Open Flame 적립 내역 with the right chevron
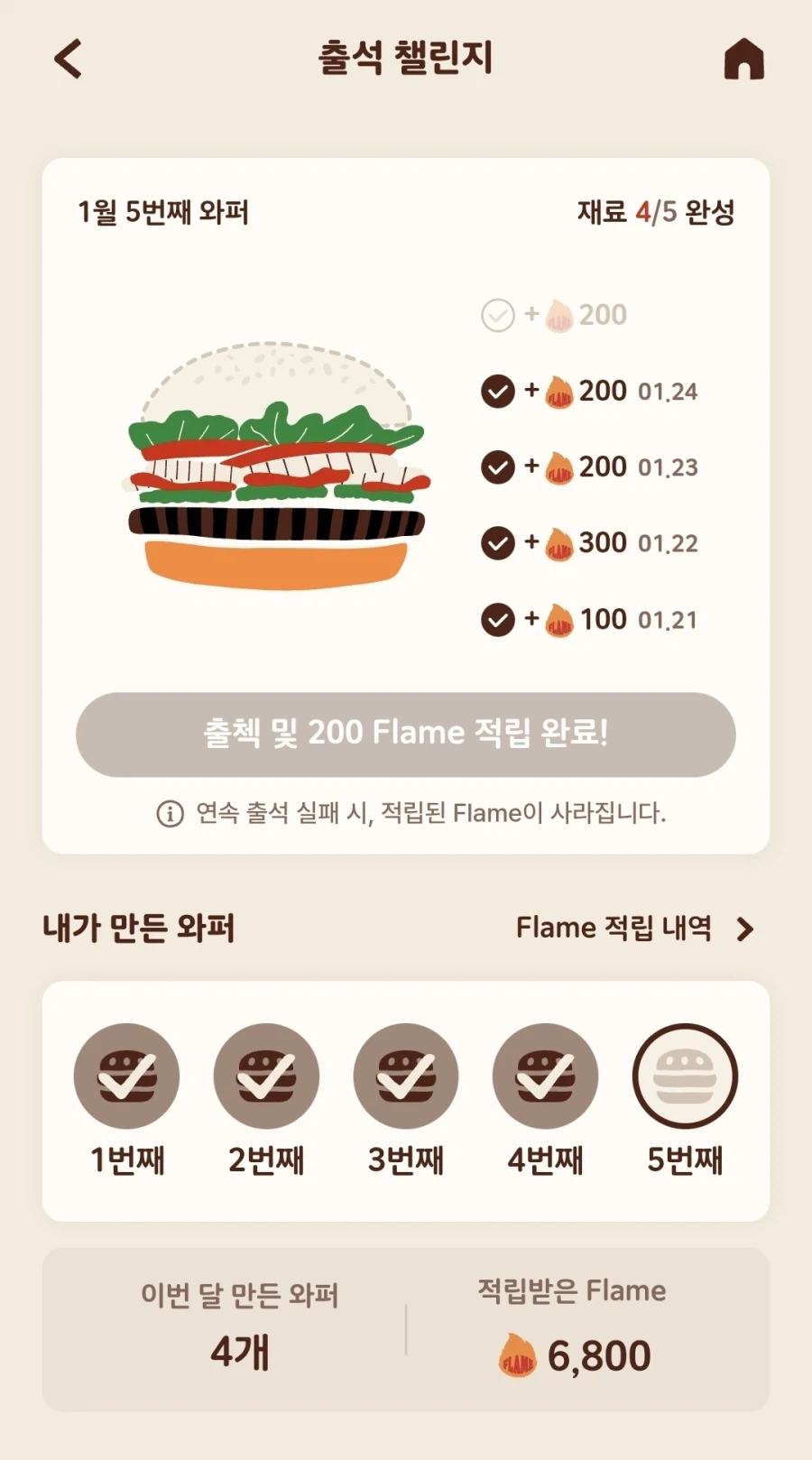812x1460 pixels. click(x=744, y=927)
